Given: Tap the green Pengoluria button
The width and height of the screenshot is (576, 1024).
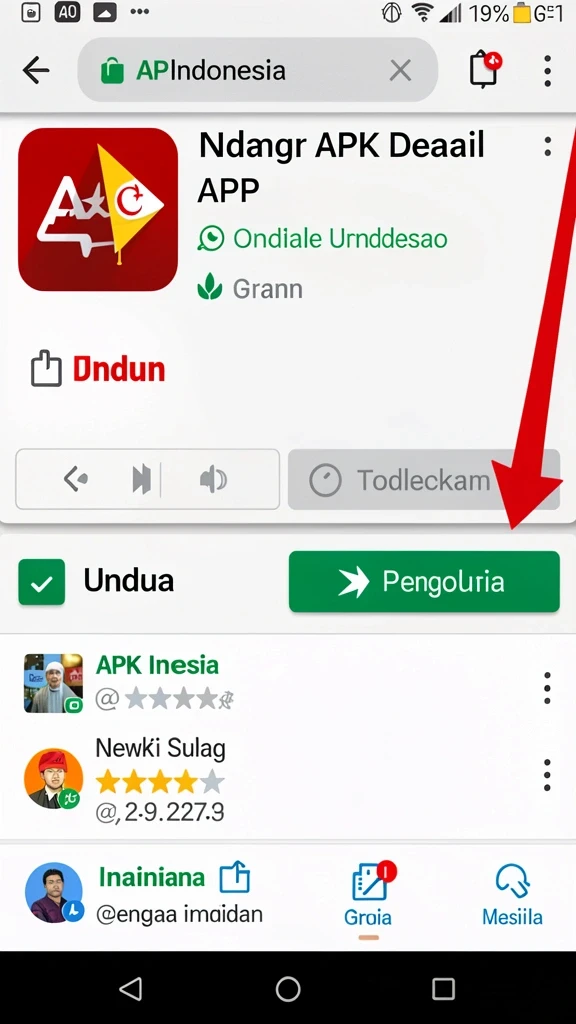Looking at the screenshot, I should (424, 581).
